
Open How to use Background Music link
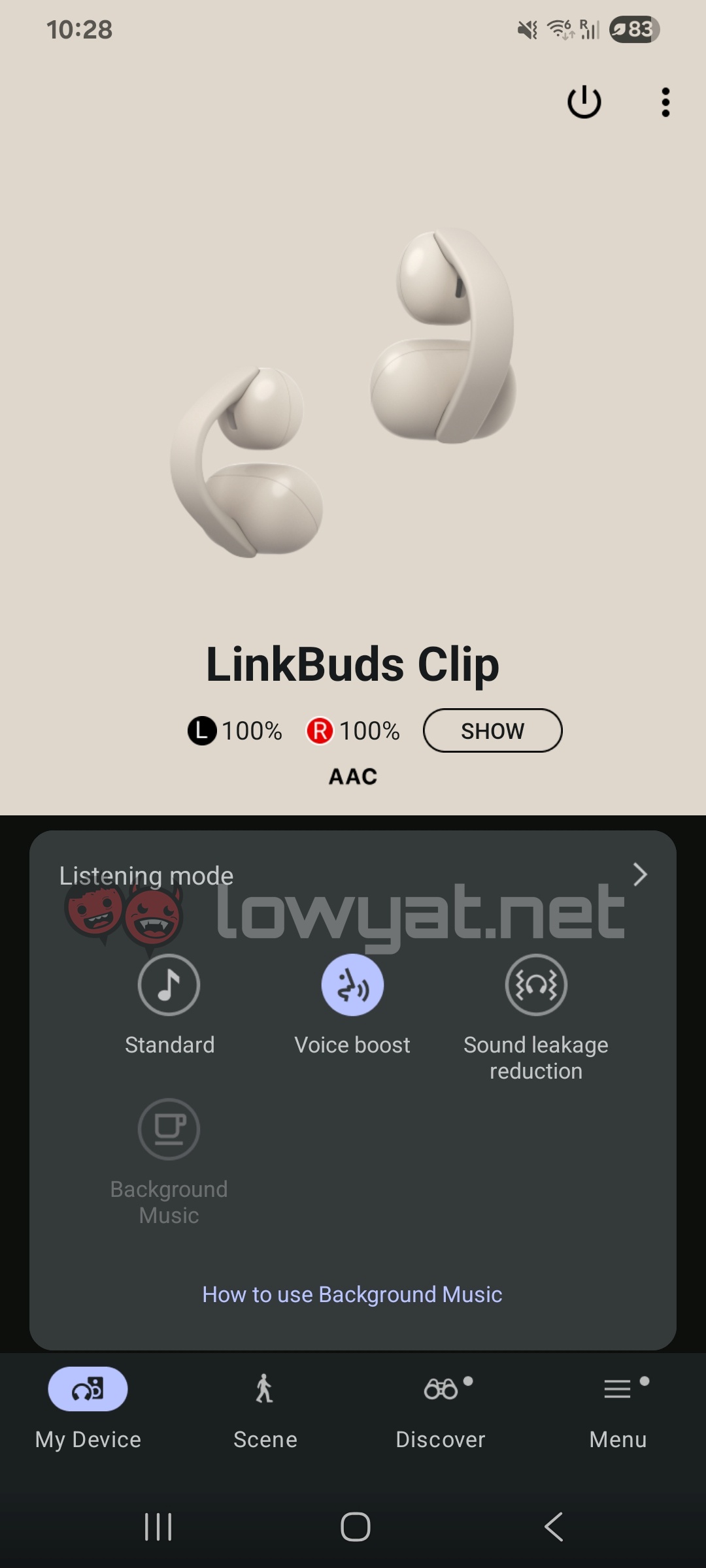[352, 1294]
